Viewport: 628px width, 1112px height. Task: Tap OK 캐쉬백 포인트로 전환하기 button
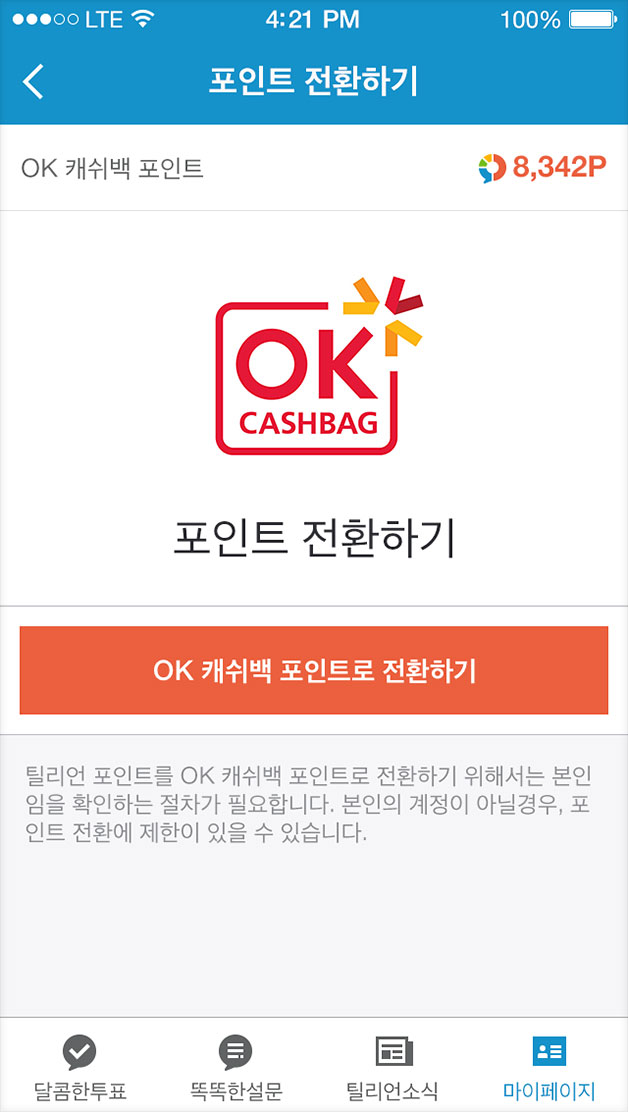pyautogui.click(x=314, y=670)
